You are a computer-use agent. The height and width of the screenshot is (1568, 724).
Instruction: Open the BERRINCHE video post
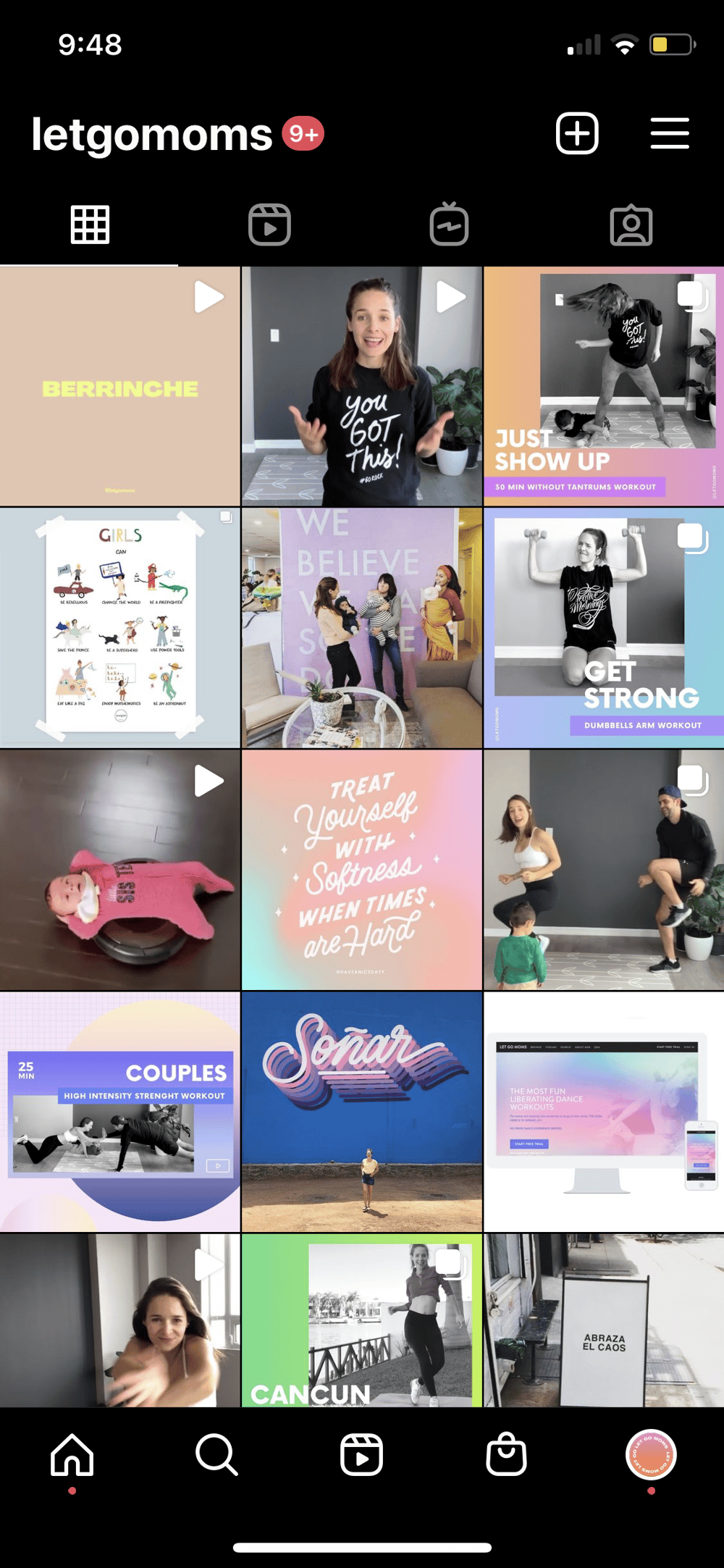point(120,387)
